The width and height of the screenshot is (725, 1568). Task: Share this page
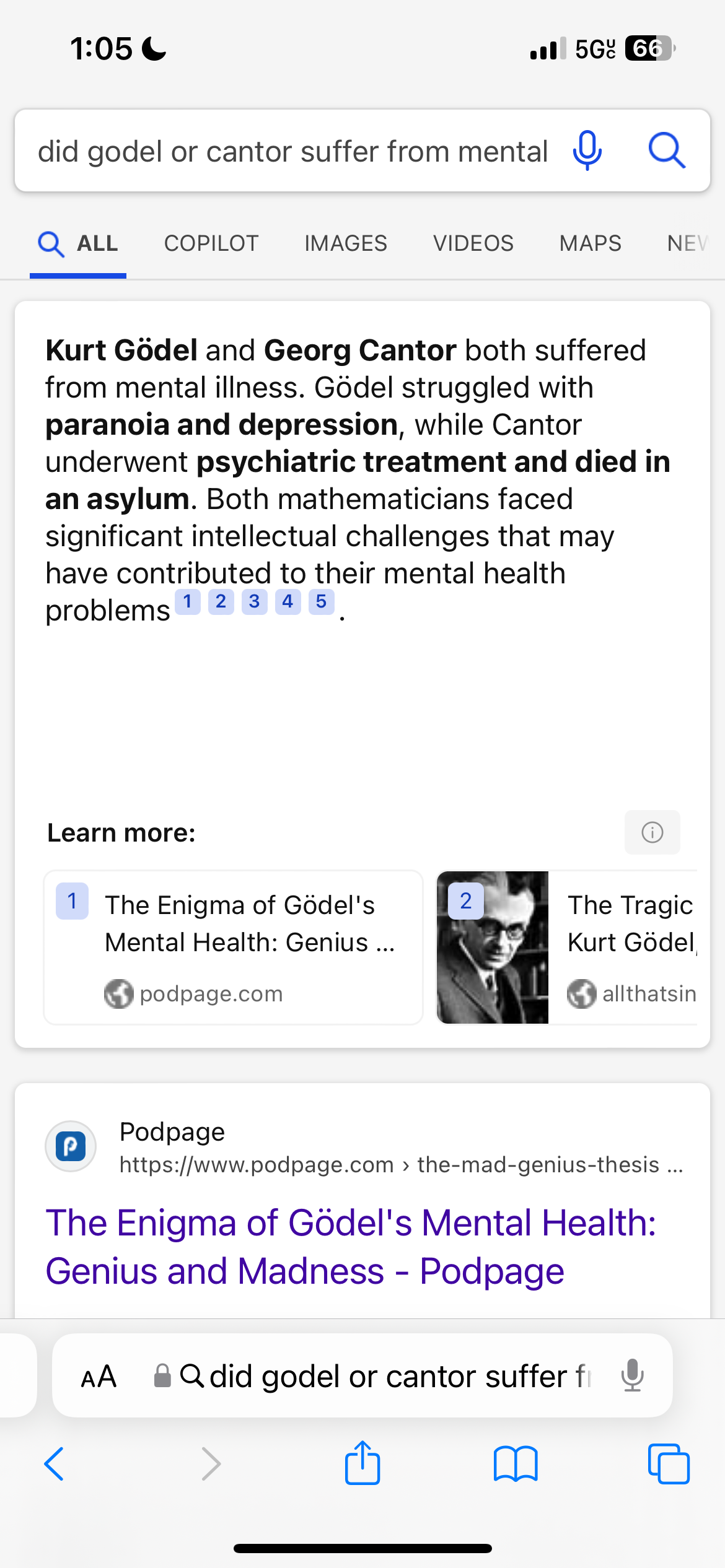tap(362, 1463)
